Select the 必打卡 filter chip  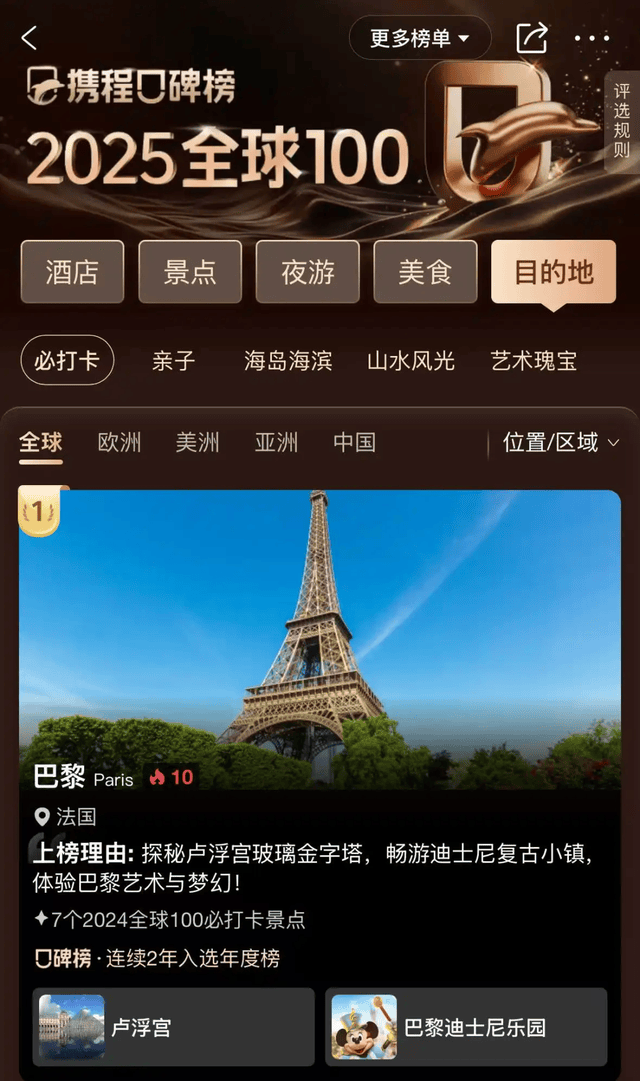(x=67, y=360)
